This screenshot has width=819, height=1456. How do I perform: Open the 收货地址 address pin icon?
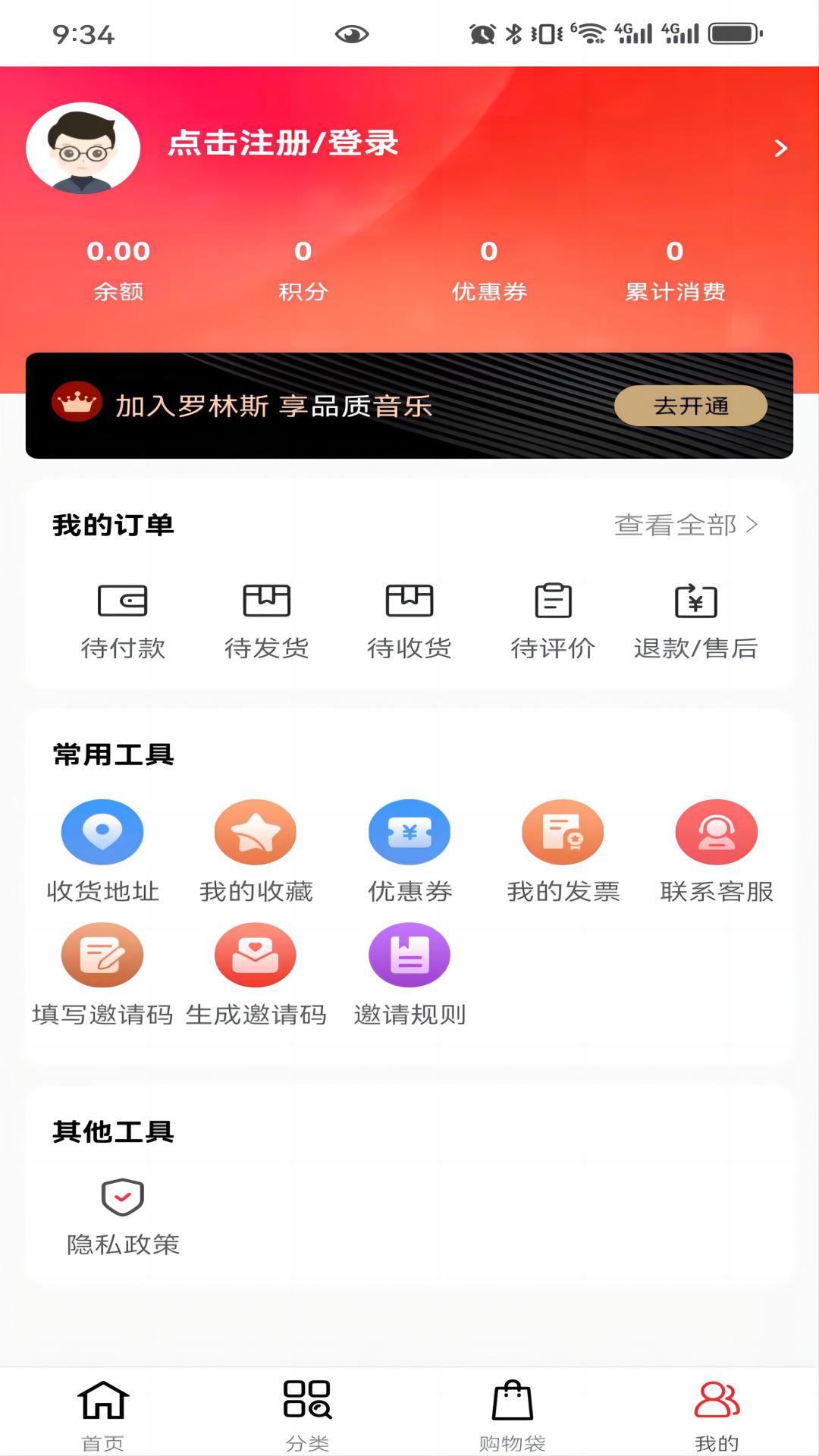coord(102,832)
